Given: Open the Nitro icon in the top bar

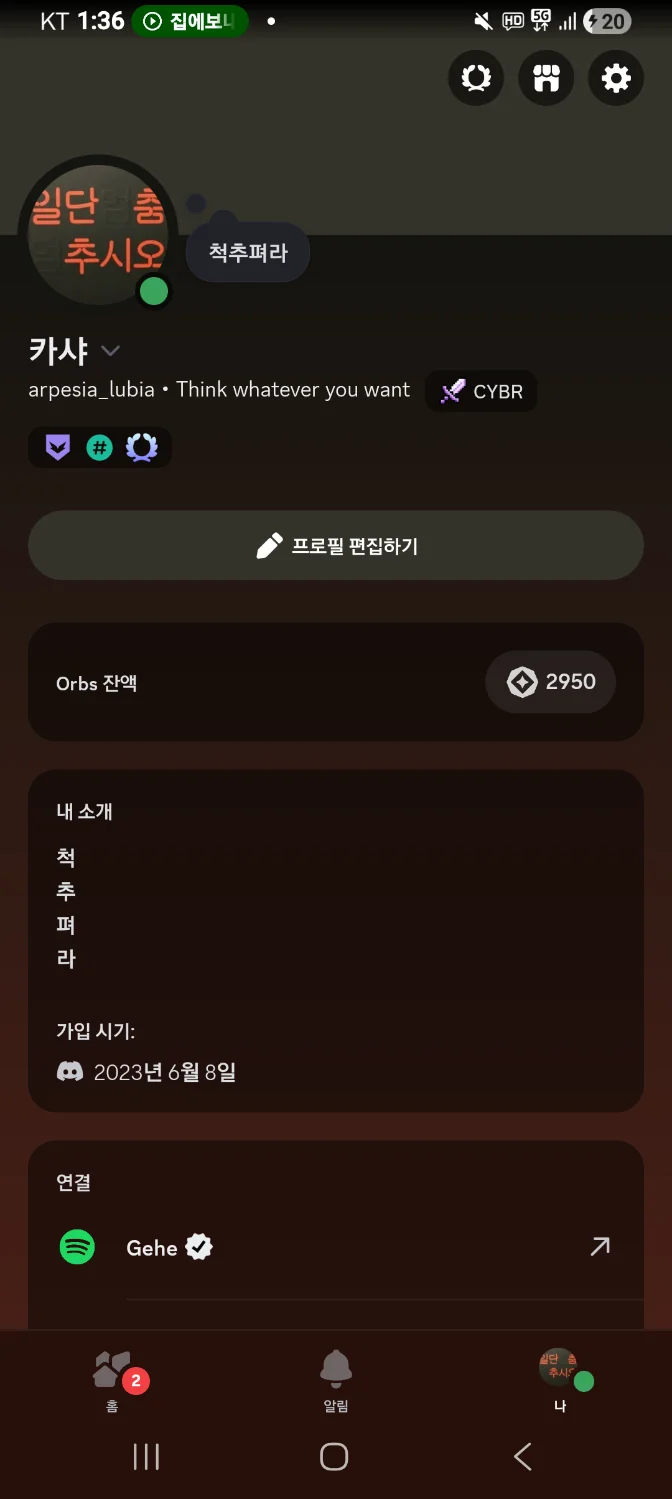Looking at the screenshot, I should click(476, 77).
